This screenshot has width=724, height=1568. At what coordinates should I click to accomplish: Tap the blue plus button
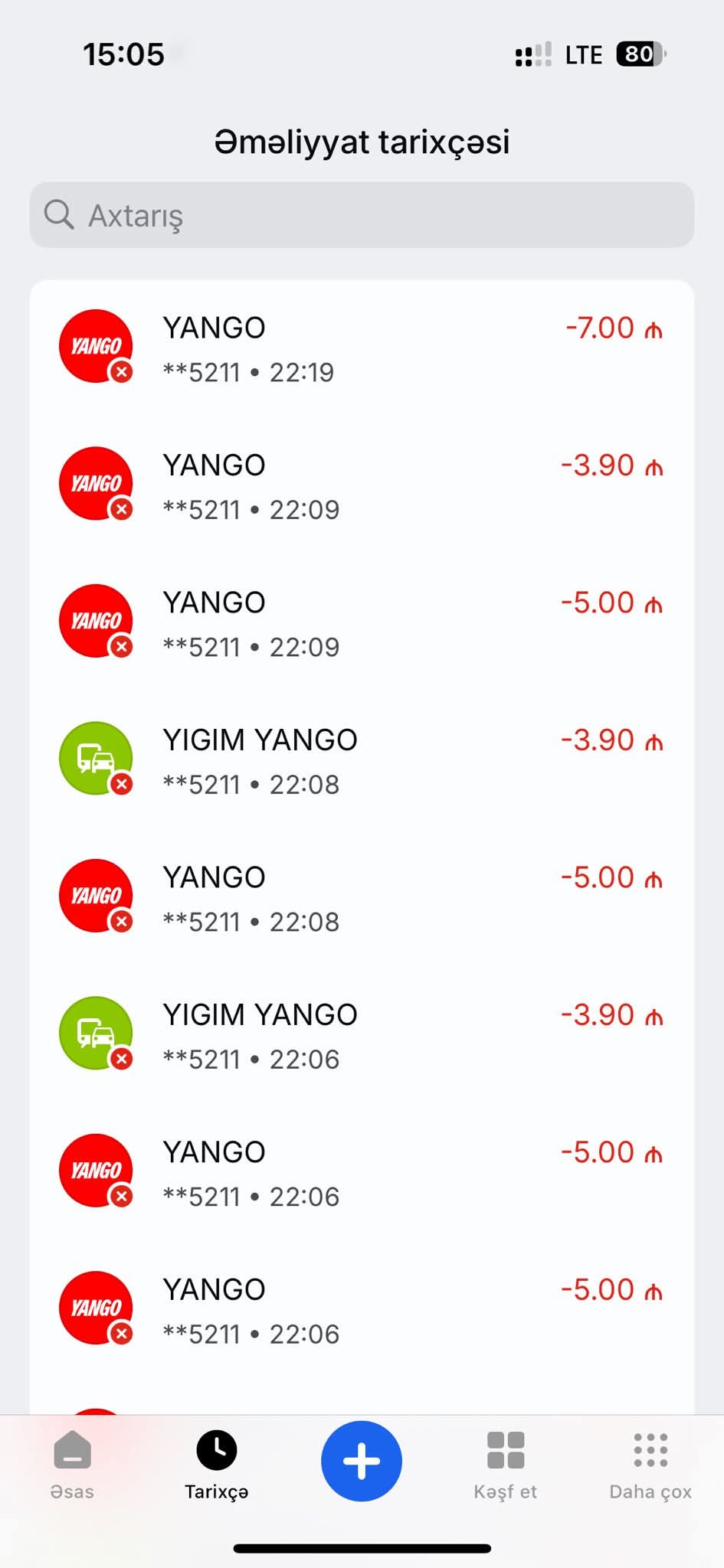(x=362, y=1461)
